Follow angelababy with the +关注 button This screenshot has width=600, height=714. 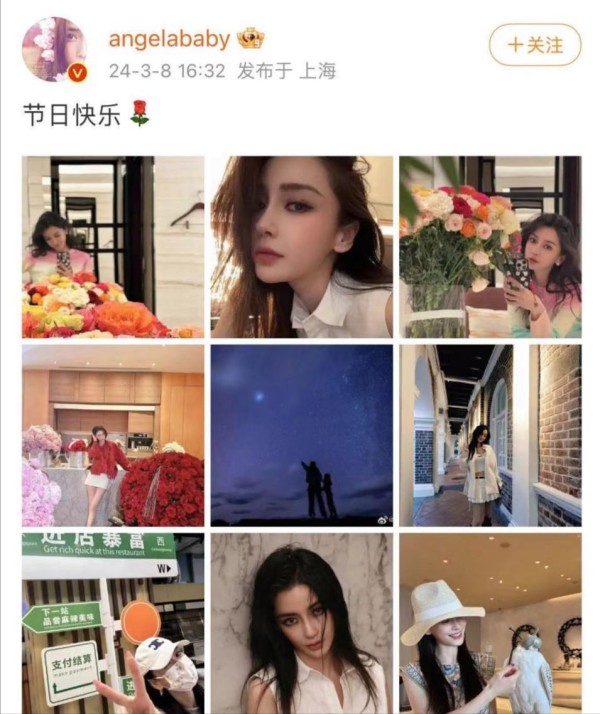click(534, 45)
